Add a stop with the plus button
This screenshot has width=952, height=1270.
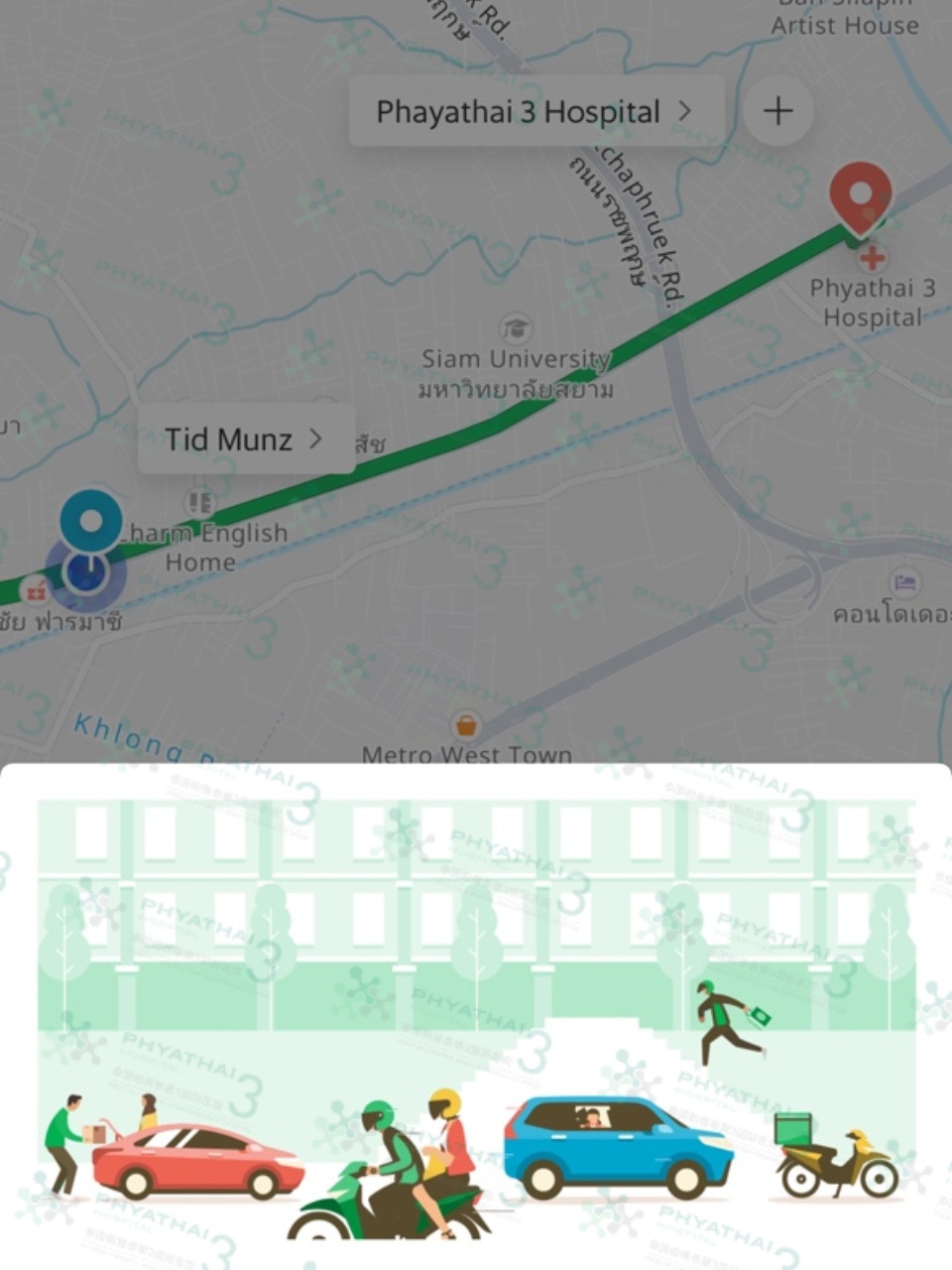[778, 111]
